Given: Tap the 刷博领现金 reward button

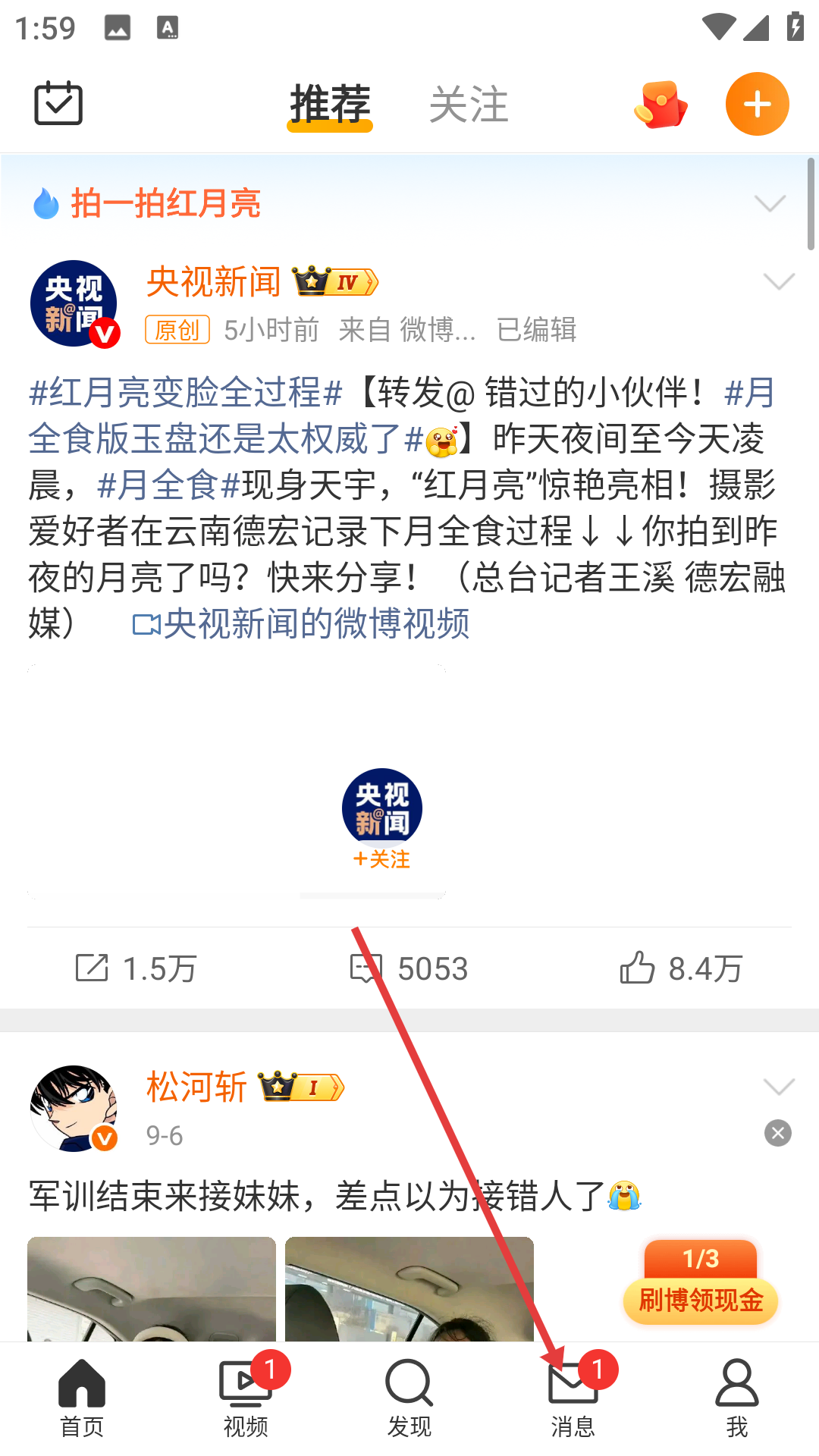Looking at the screenshot, I should coord(700,1300).
